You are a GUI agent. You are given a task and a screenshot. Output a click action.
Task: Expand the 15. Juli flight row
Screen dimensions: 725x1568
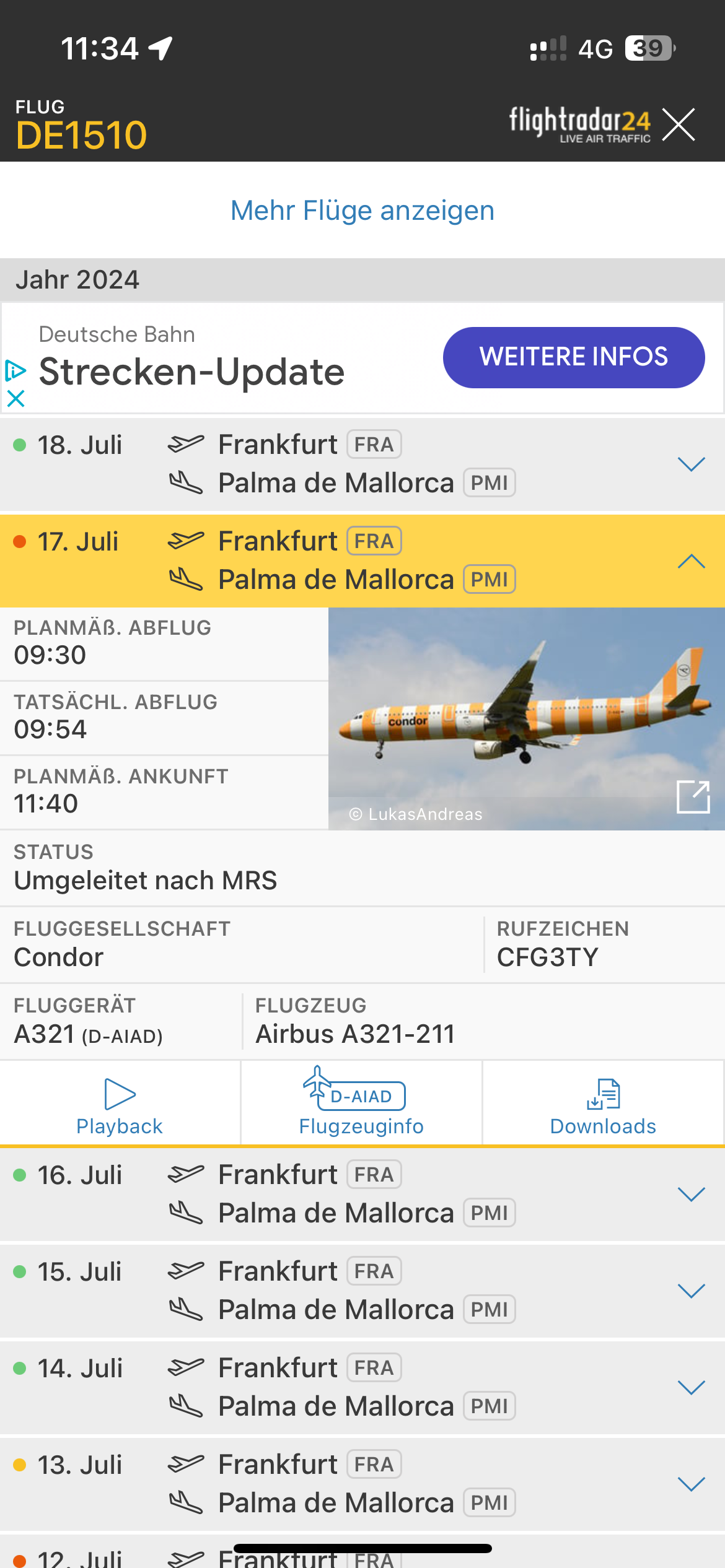(362, 1291)
